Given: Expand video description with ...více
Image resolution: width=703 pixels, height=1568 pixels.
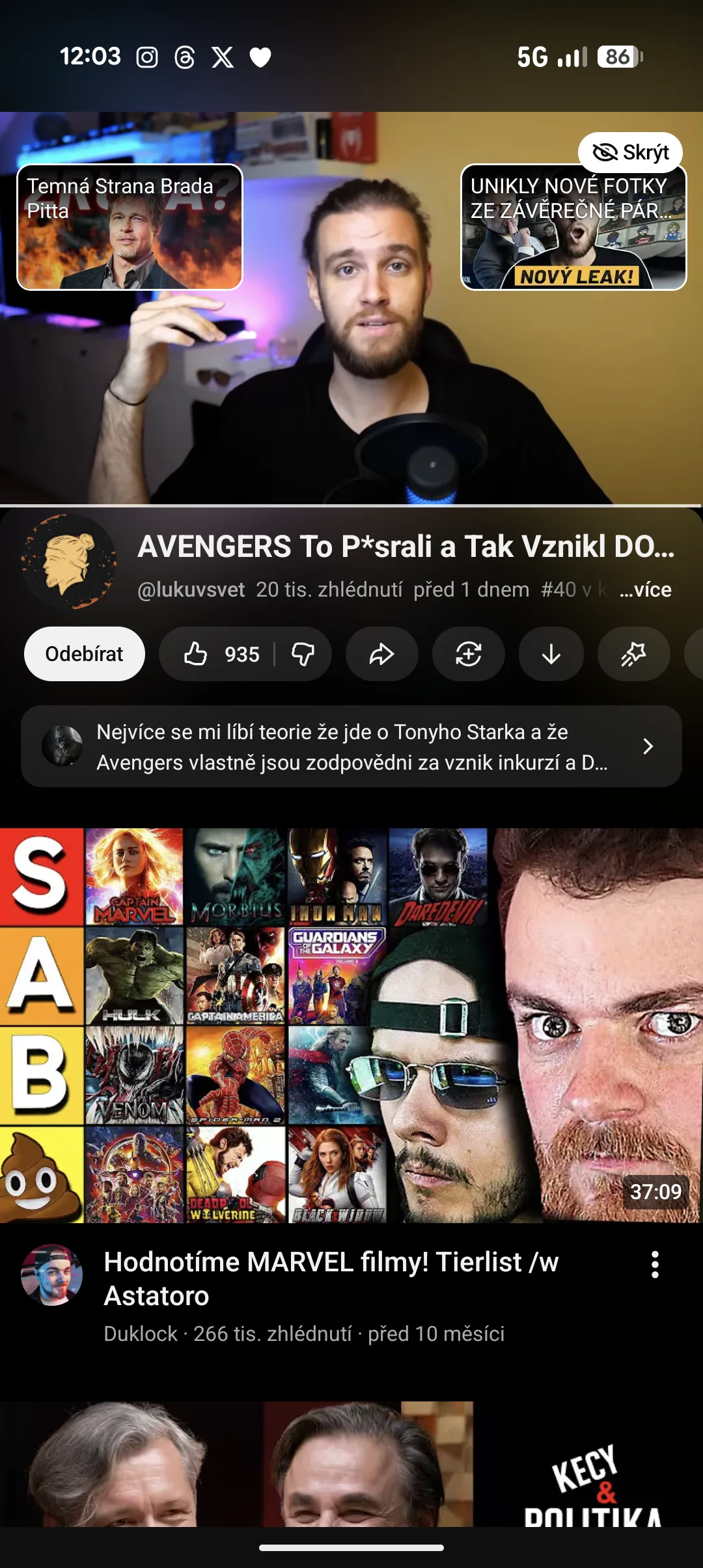Looking at the screenshot, I should [645, 589].
